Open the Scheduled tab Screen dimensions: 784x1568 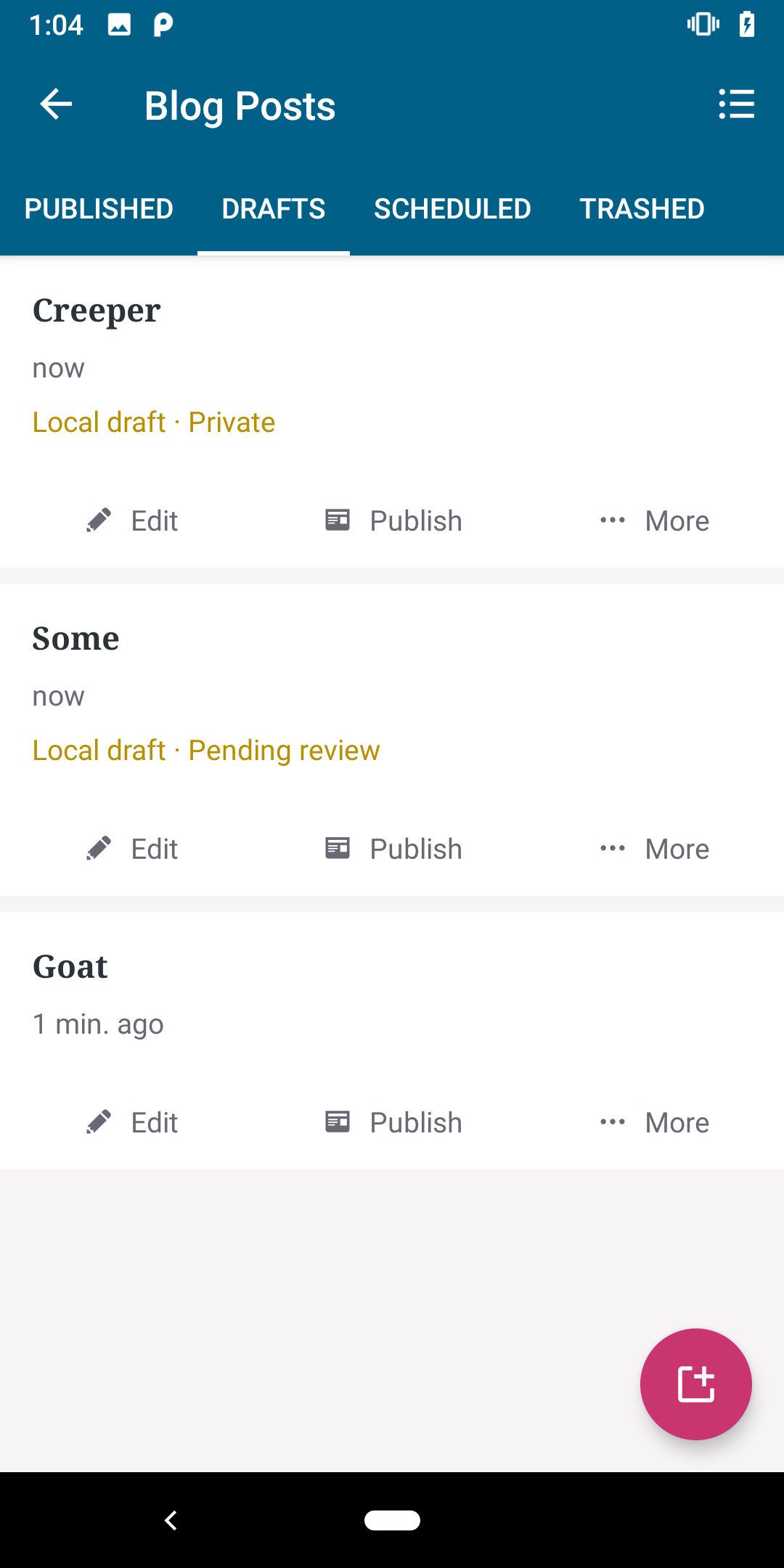pyautogui.click(x=452, y=209)
